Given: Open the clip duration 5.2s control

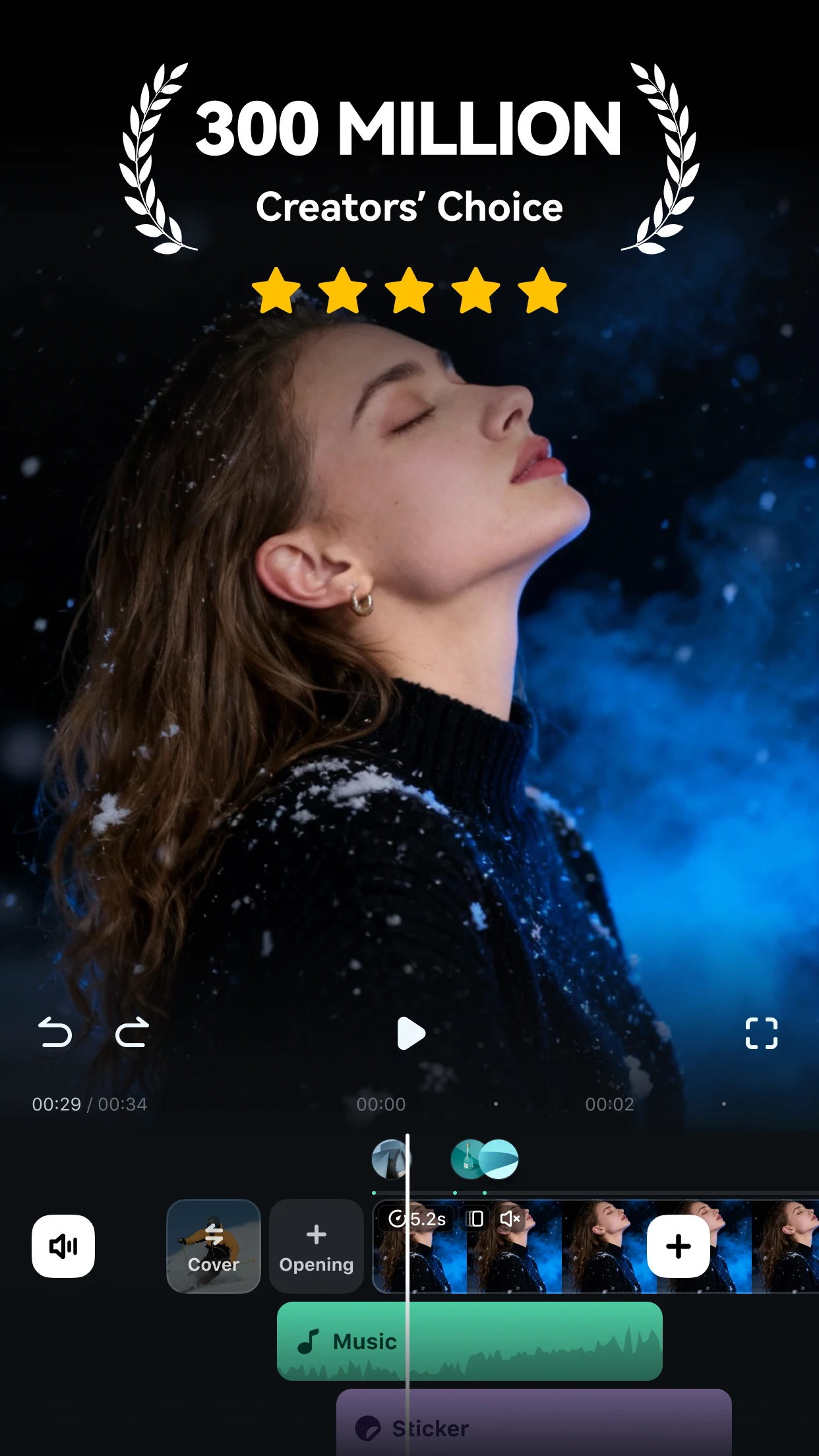Looking at the screenshot, I should 417,1219.
